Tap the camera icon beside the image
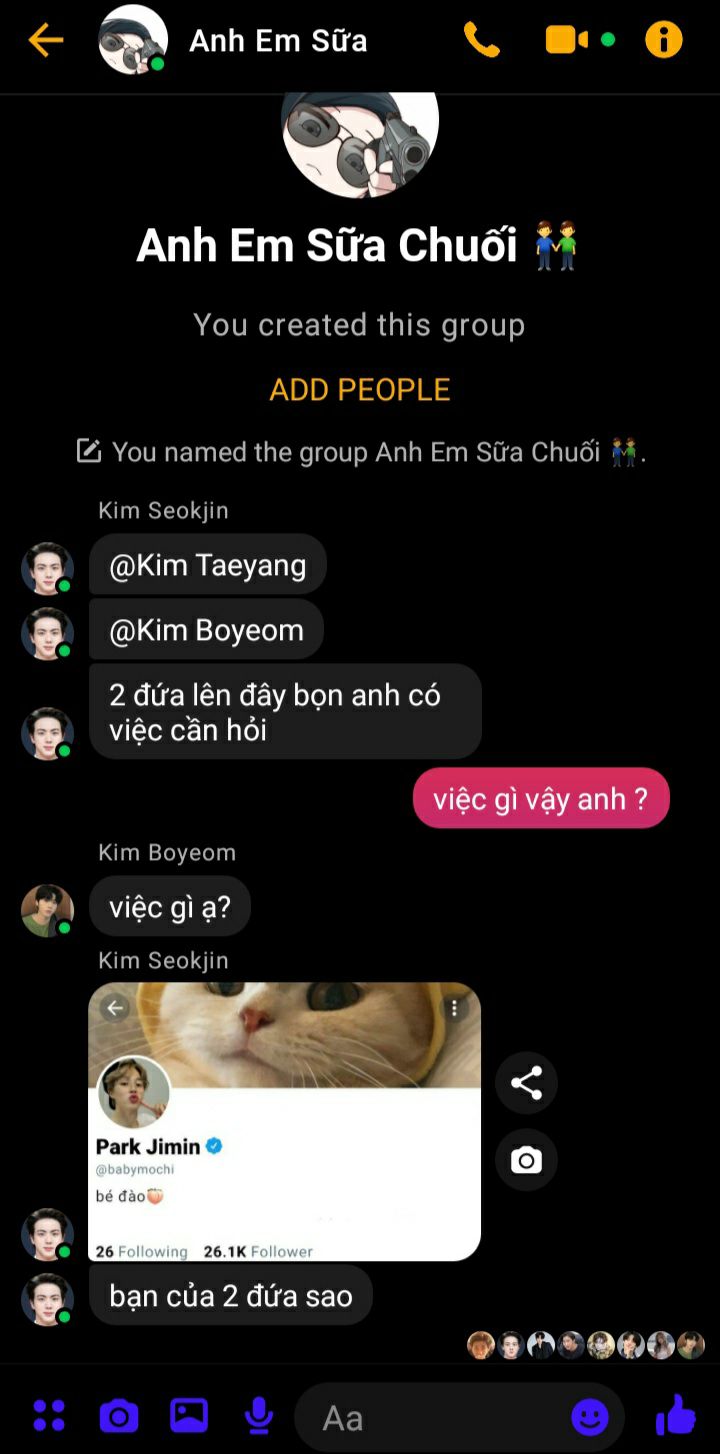Screen dimensions: 720x1454 526,1160
